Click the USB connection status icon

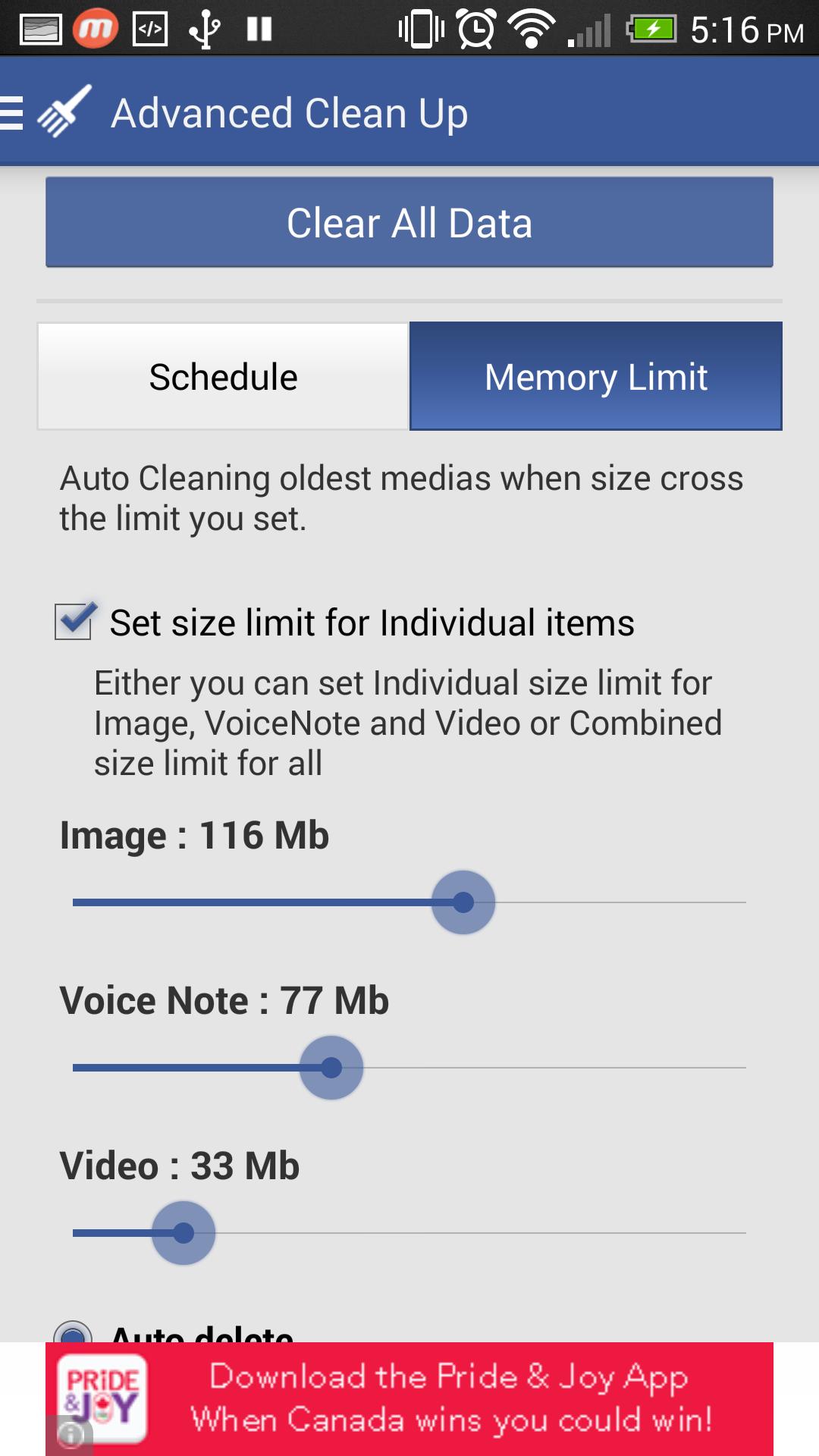pyautogui.click(x=202, y=28)
